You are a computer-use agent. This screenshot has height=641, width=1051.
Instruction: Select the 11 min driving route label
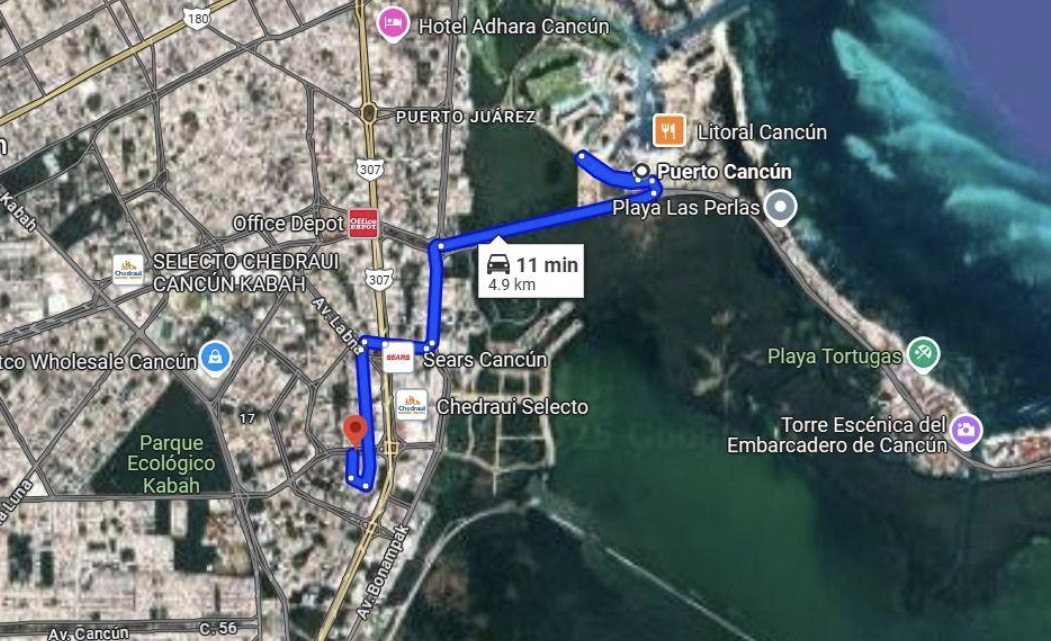530,272
